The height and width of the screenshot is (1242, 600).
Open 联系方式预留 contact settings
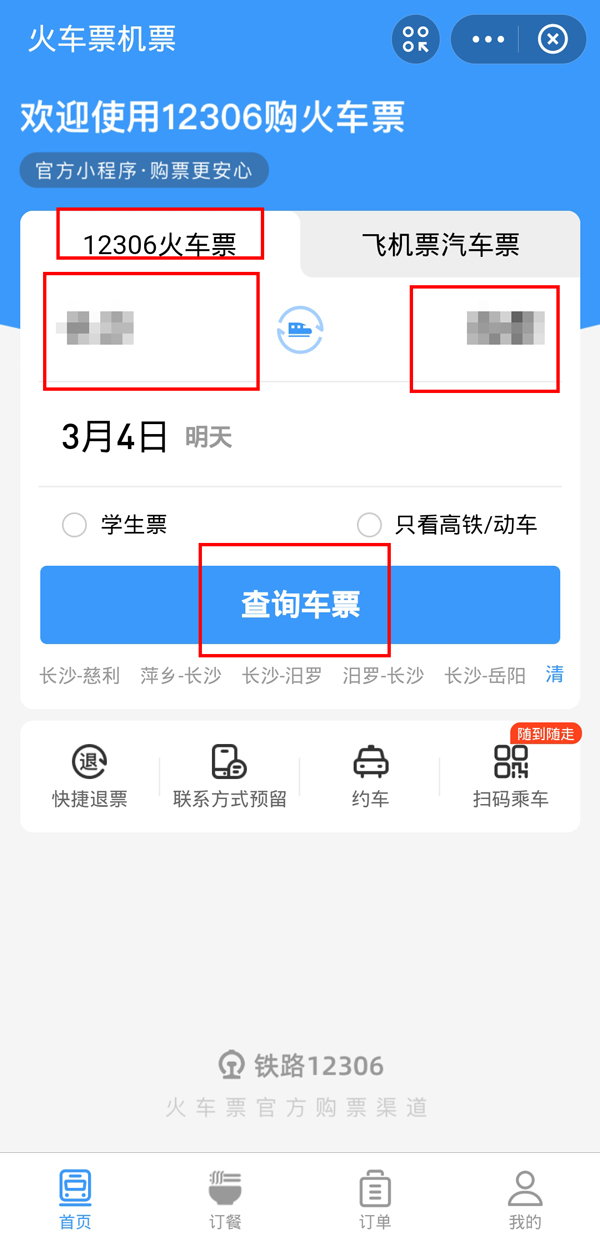pos(230,776)
